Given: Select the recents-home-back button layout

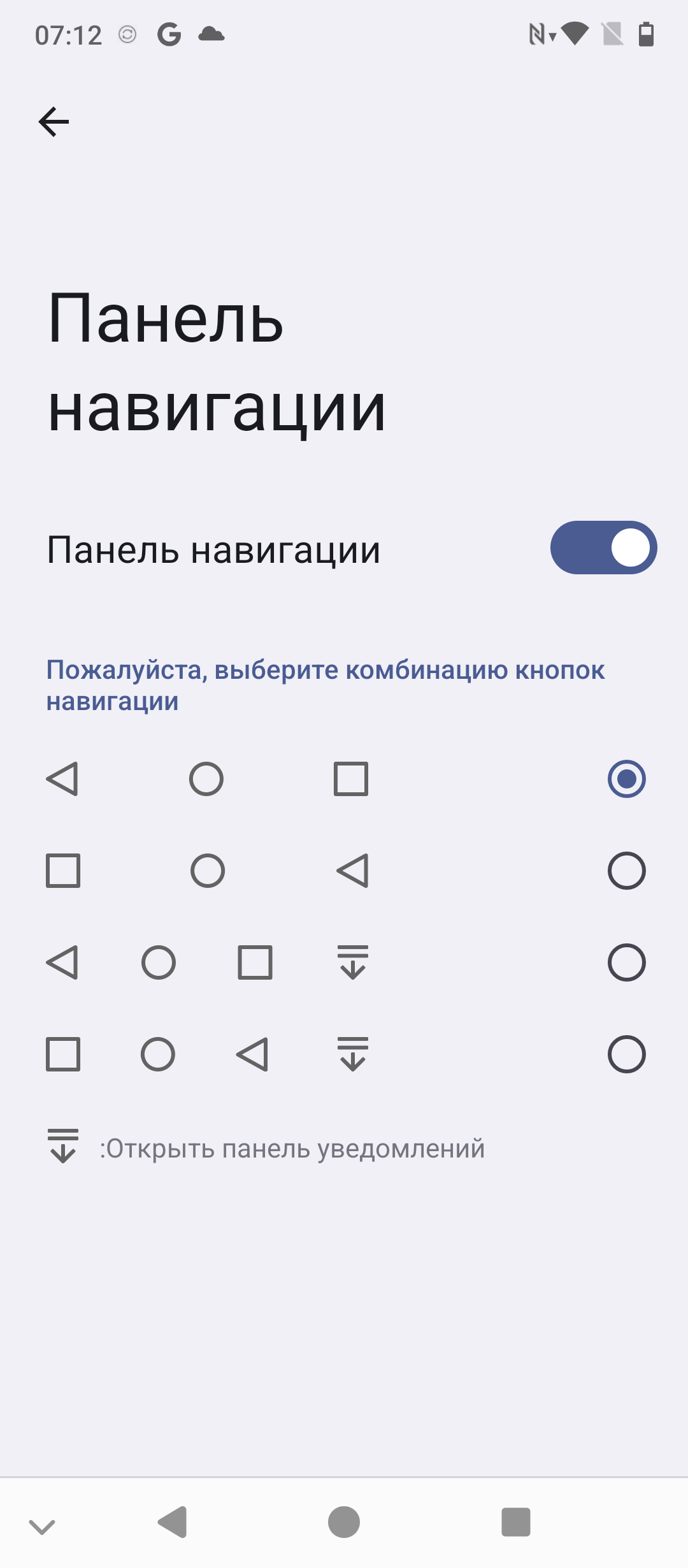Looking at the screenshot, I should [x=626, y=870].
